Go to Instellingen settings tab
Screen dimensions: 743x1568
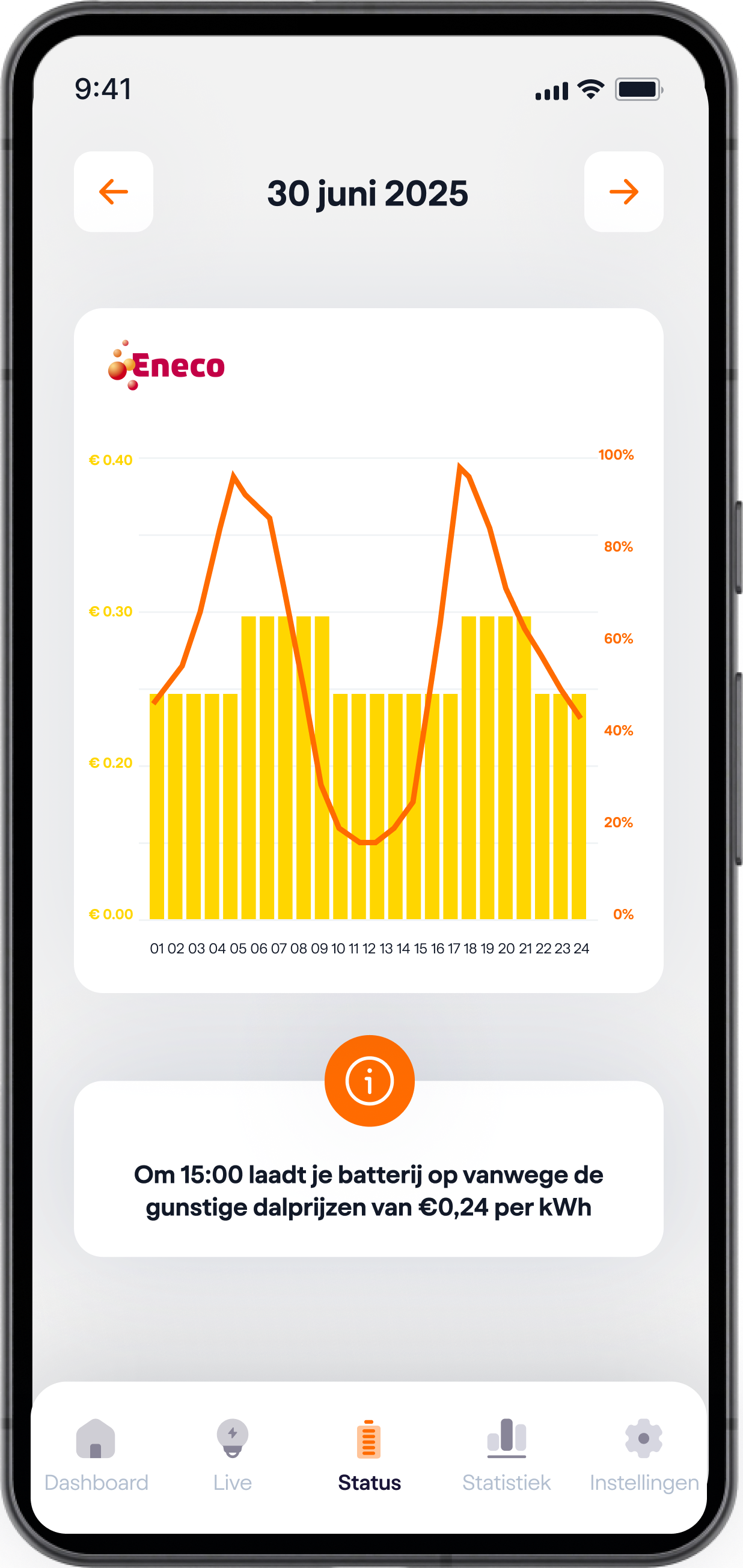[x=644, y=1456]
